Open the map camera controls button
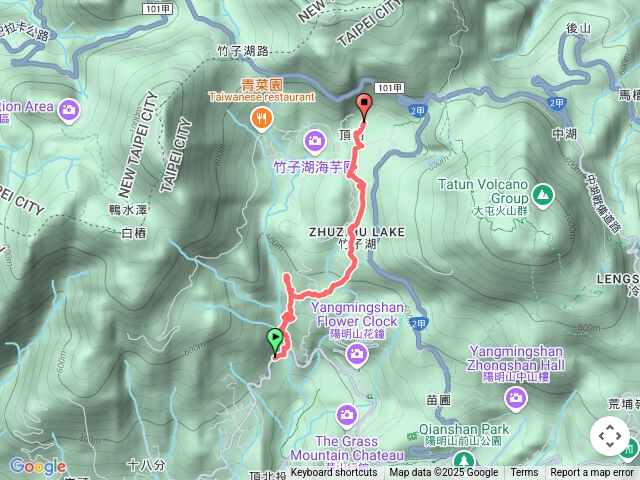The image size is (640, 480). point(610,437)
